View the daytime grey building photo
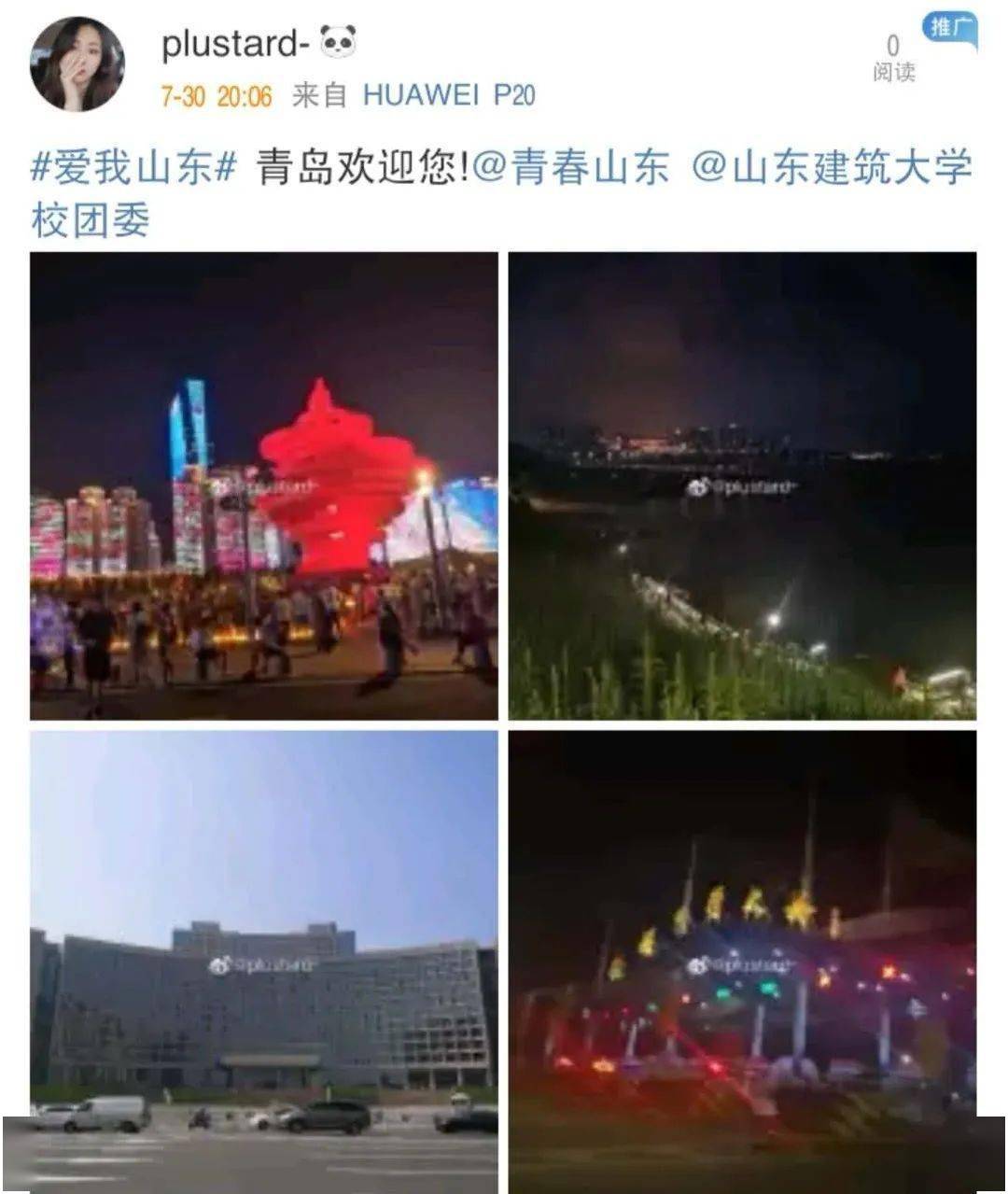Image resolution: width=1008 pixels, height=1194 pixels. click(264, 962)
